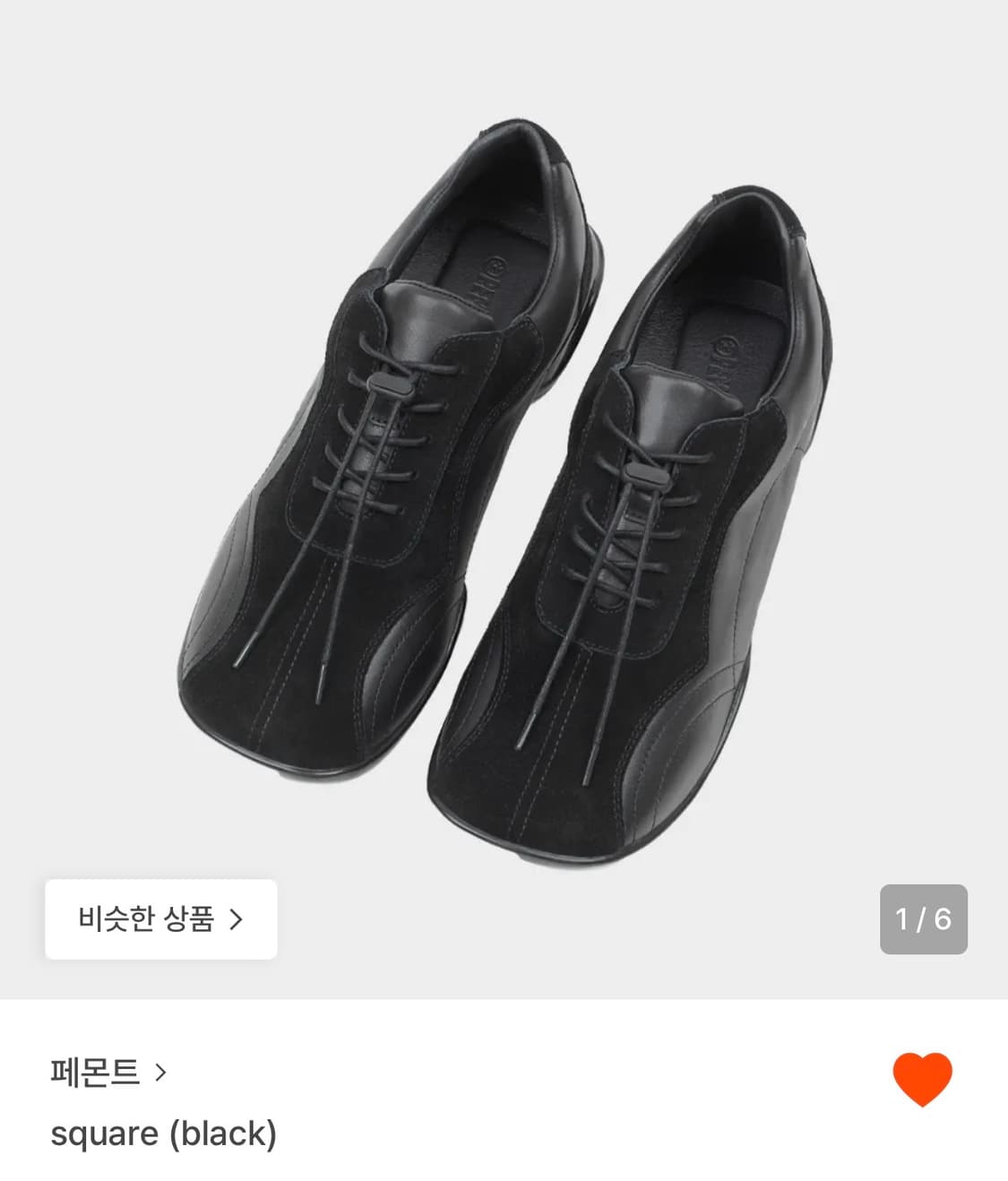View next photo via the 1/6 indicator

(x=924, y=918)
